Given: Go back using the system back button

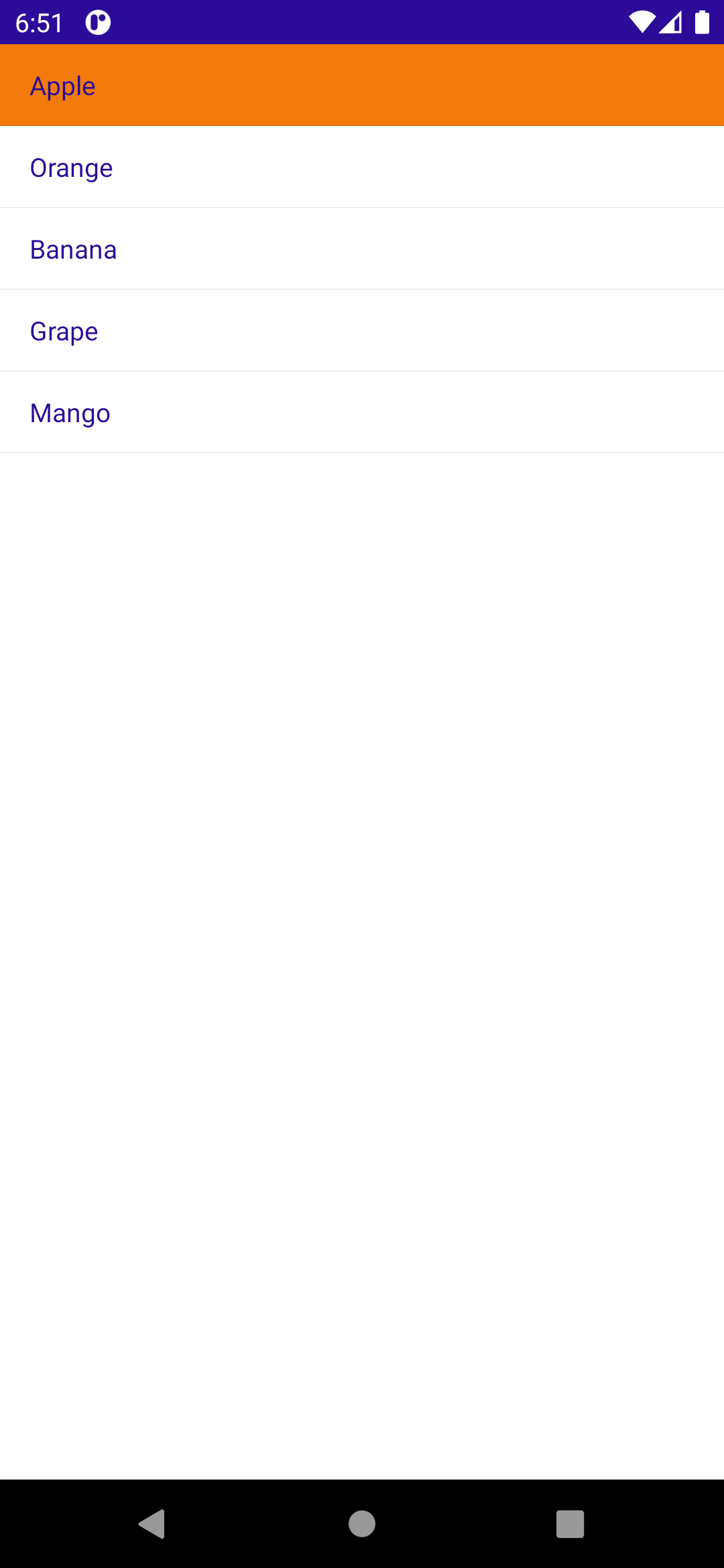Looking at the screenshot, I should (152, 1524).
